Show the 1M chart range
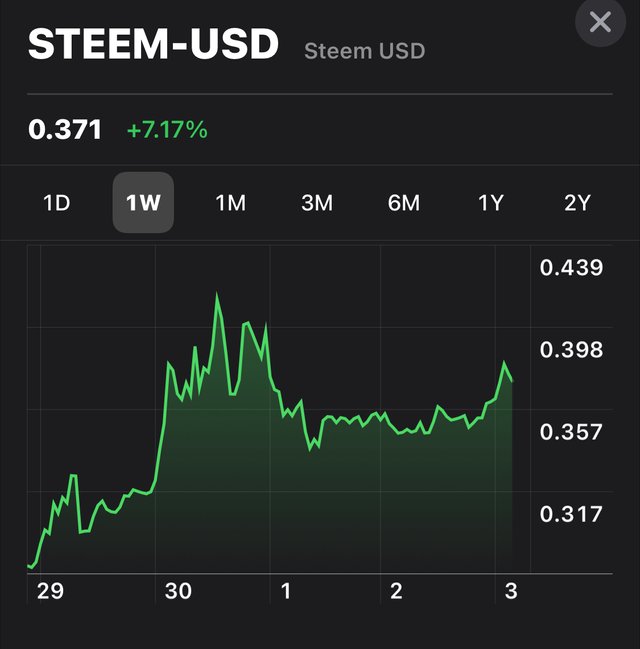The height and width of the screenshot is (649, 640). (230, 203)
